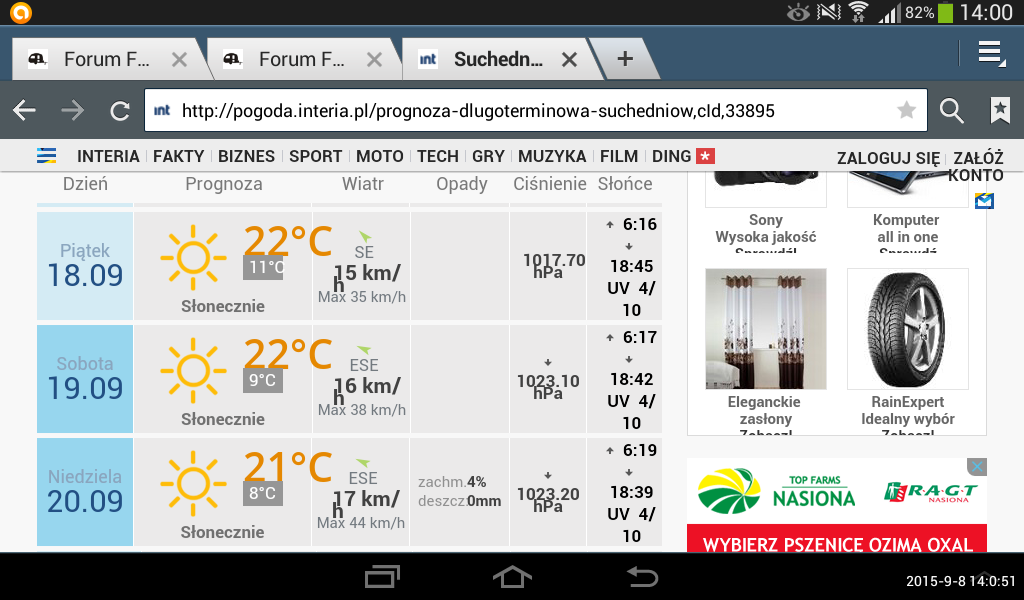This screenshot has width=1024, height=600.
Task: Open the RainExpert tire ad
Action: (x=907, y=350)
